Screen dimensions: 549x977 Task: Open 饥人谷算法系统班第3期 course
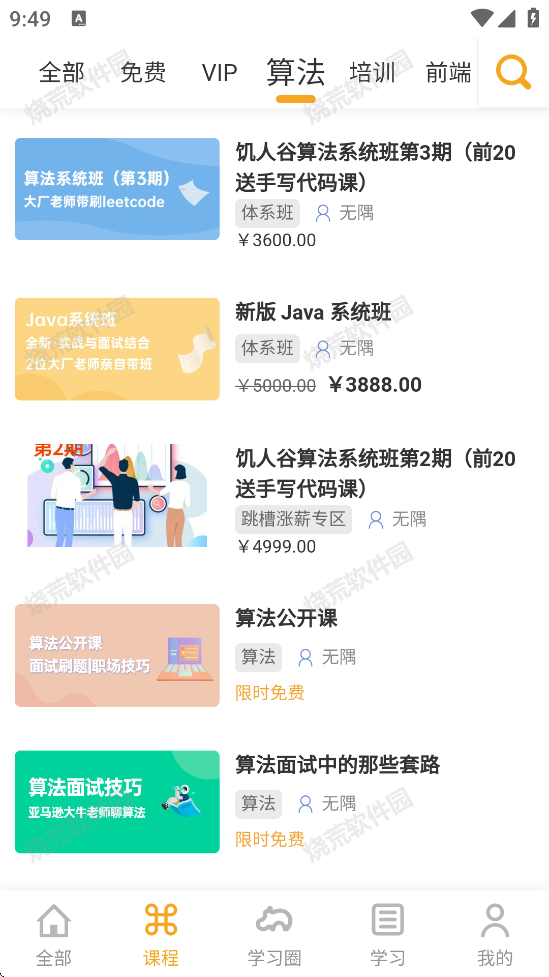click(x=274, y=189)
